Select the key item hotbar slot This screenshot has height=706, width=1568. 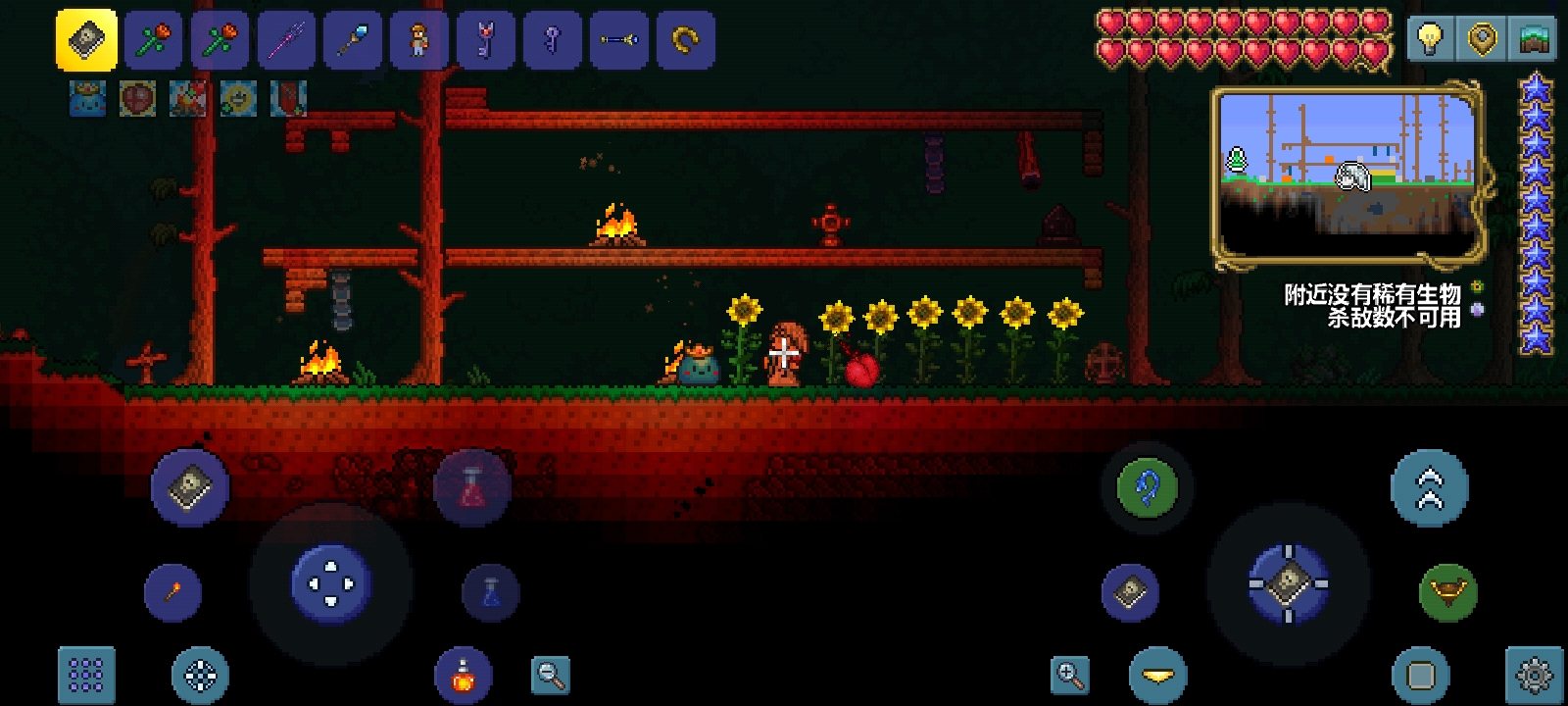coord(552,40)
